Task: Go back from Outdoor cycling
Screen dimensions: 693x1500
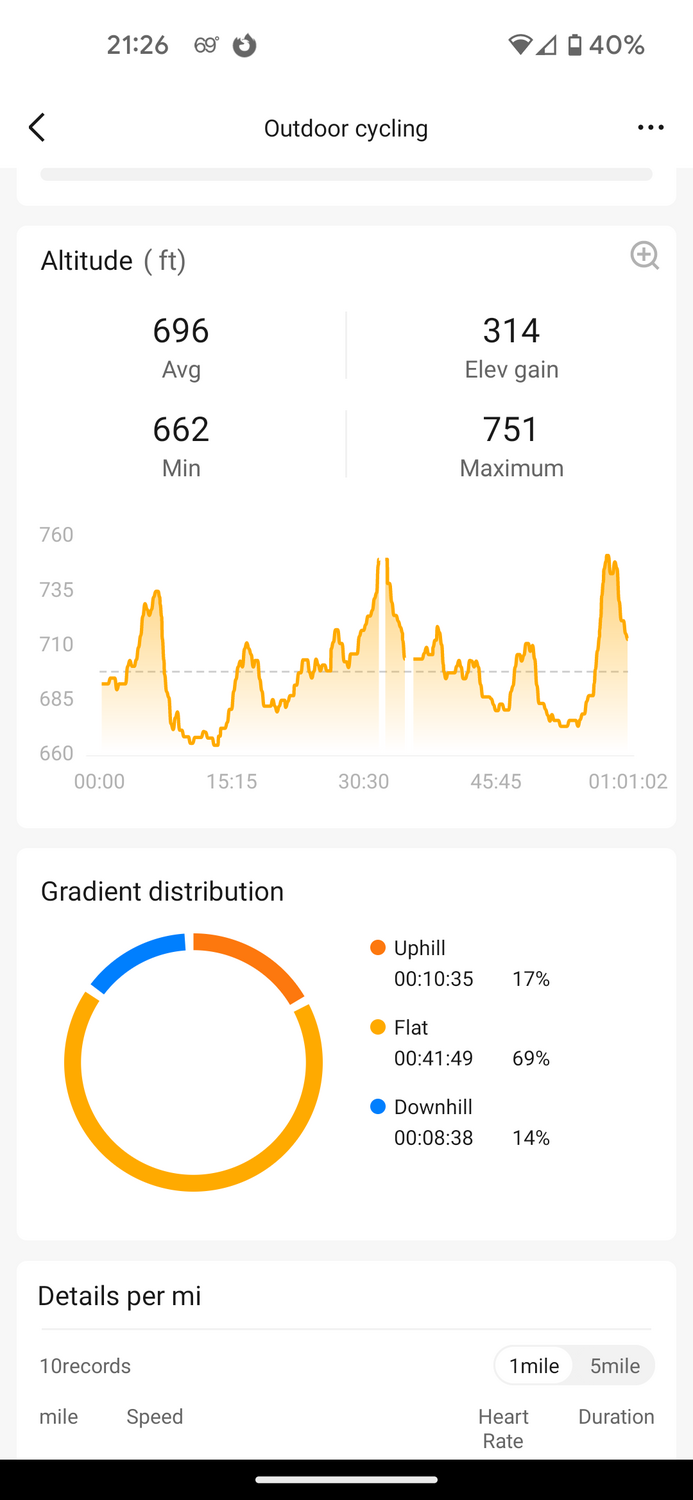Action: pos(37,128)
